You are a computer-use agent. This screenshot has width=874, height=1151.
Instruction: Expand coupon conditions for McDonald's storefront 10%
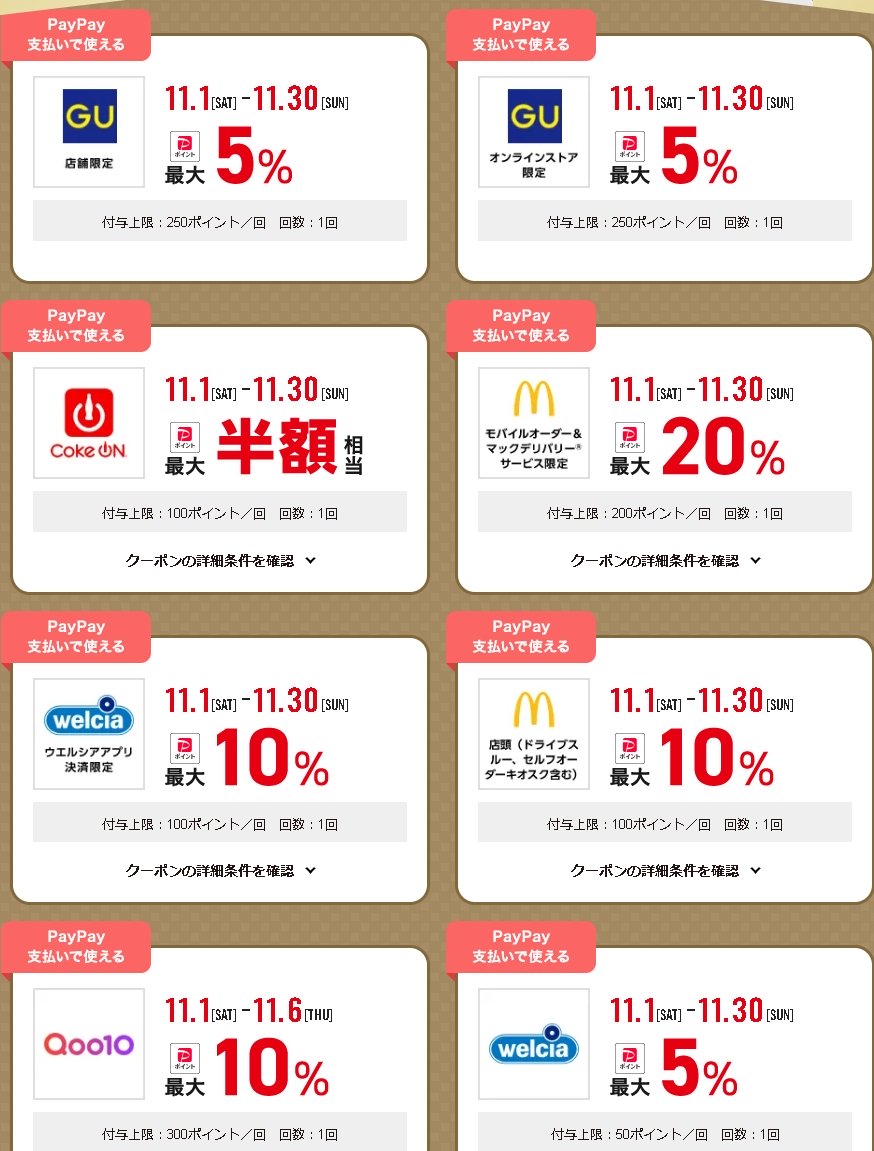click(665, 871)
